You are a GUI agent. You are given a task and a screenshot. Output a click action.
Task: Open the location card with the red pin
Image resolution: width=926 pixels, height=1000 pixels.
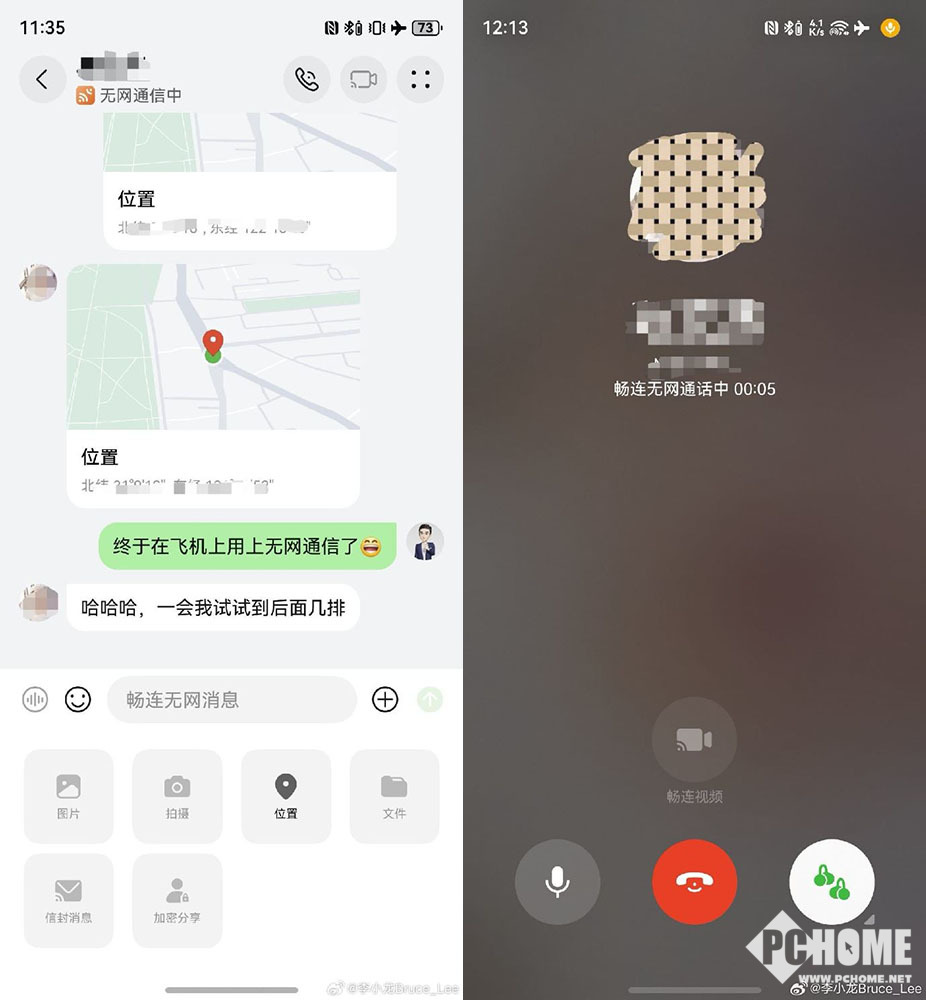213,385
